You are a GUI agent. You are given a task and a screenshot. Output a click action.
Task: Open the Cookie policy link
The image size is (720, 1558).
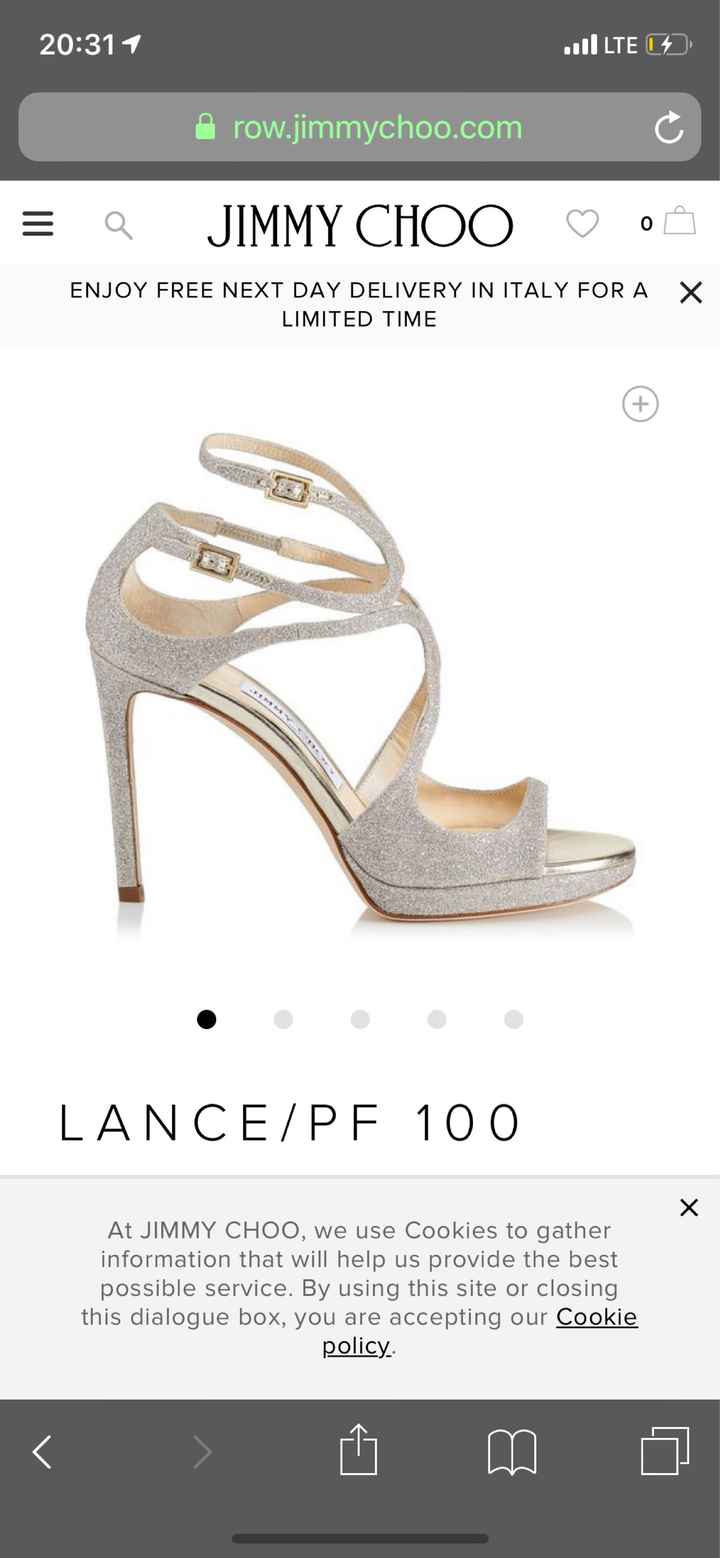[597, 1317]
